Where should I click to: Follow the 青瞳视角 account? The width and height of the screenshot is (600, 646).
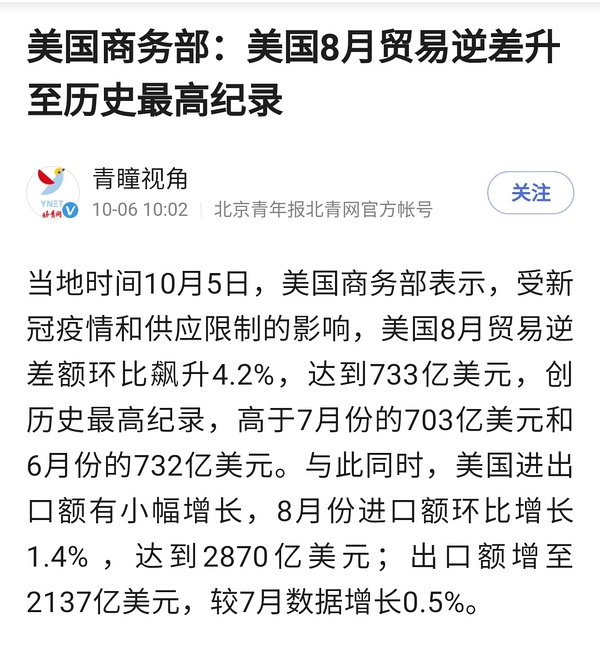click(x=530, y=193)
